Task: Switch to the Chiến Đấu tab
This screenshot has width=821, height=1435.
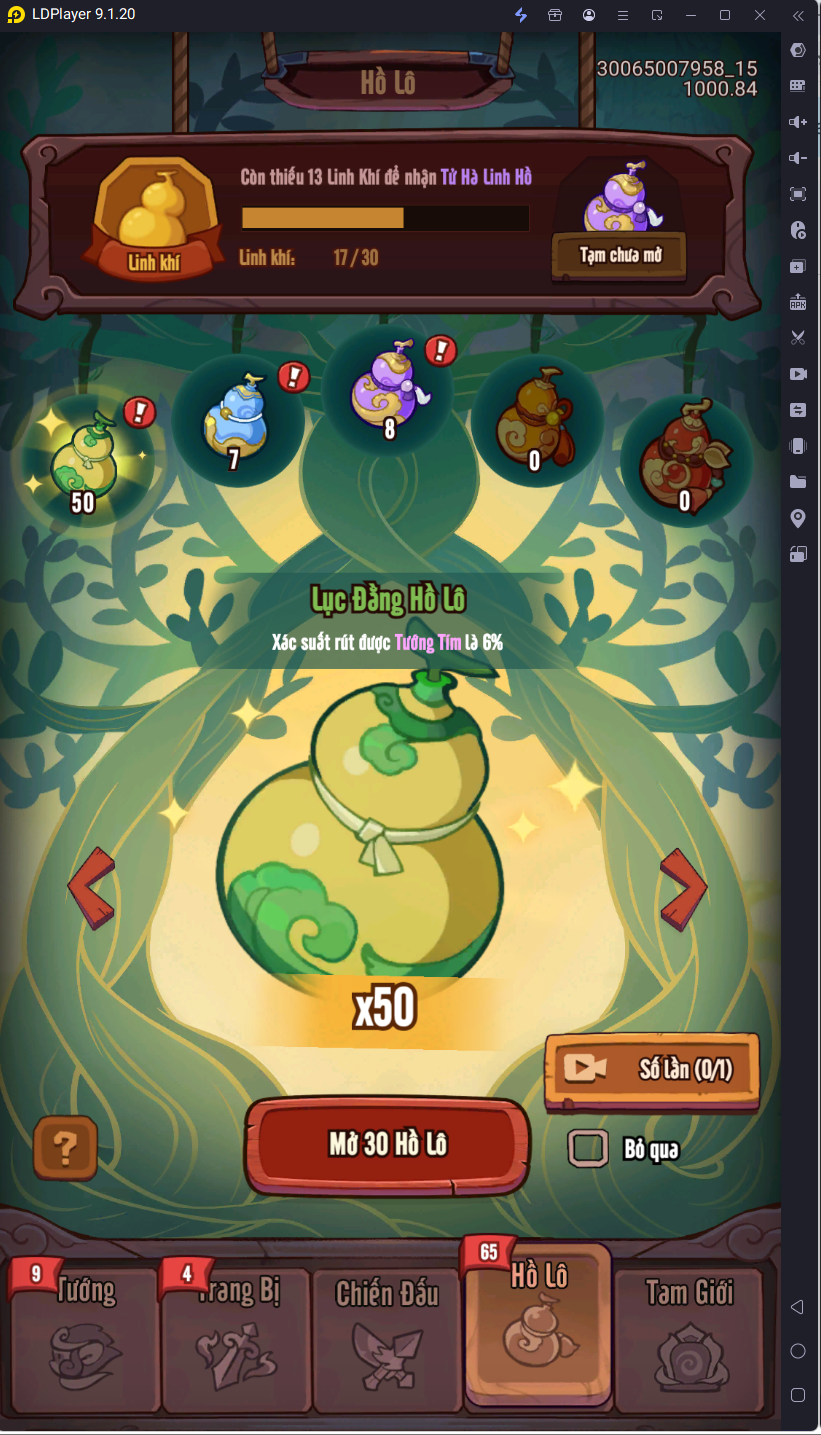Action: (x=387, y=1320)
